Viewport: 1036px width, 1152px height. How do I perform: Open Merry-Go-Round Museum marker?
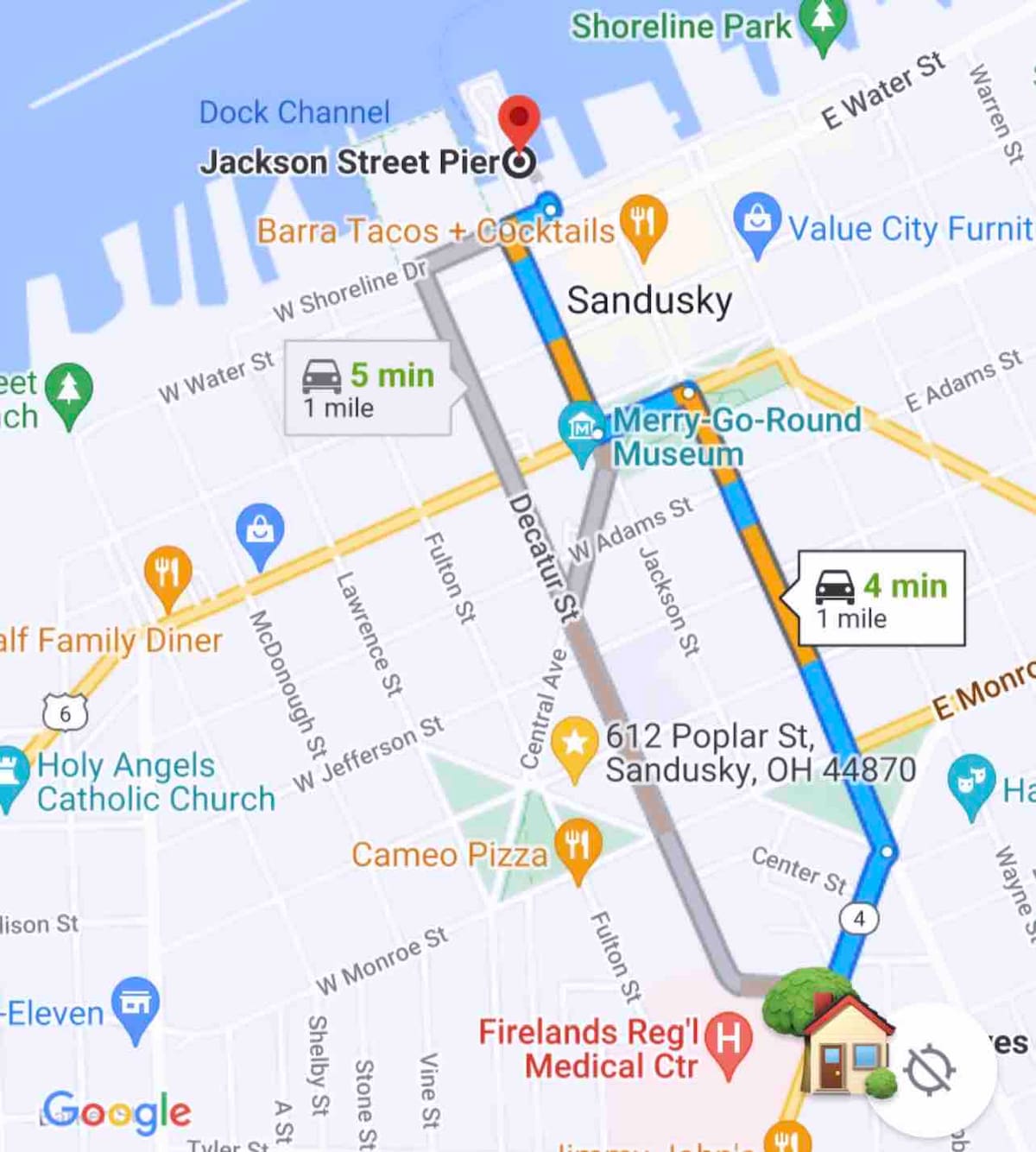coord(582,429)
